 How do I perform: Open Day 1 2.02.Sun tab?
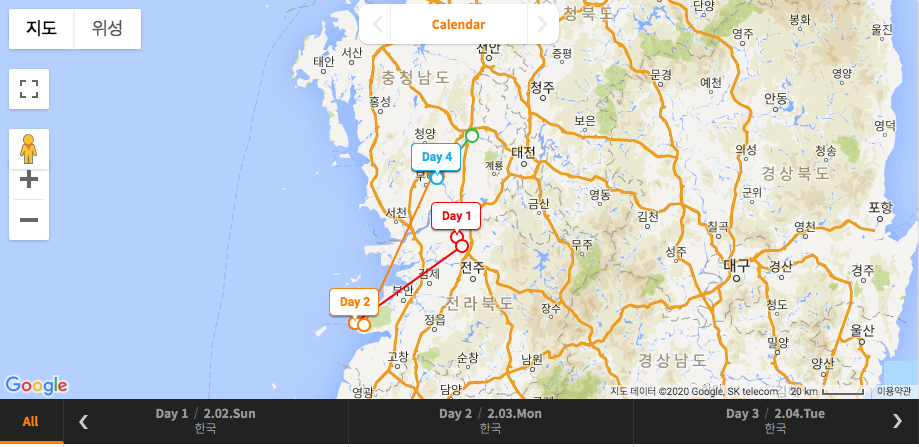click(206, 421)
